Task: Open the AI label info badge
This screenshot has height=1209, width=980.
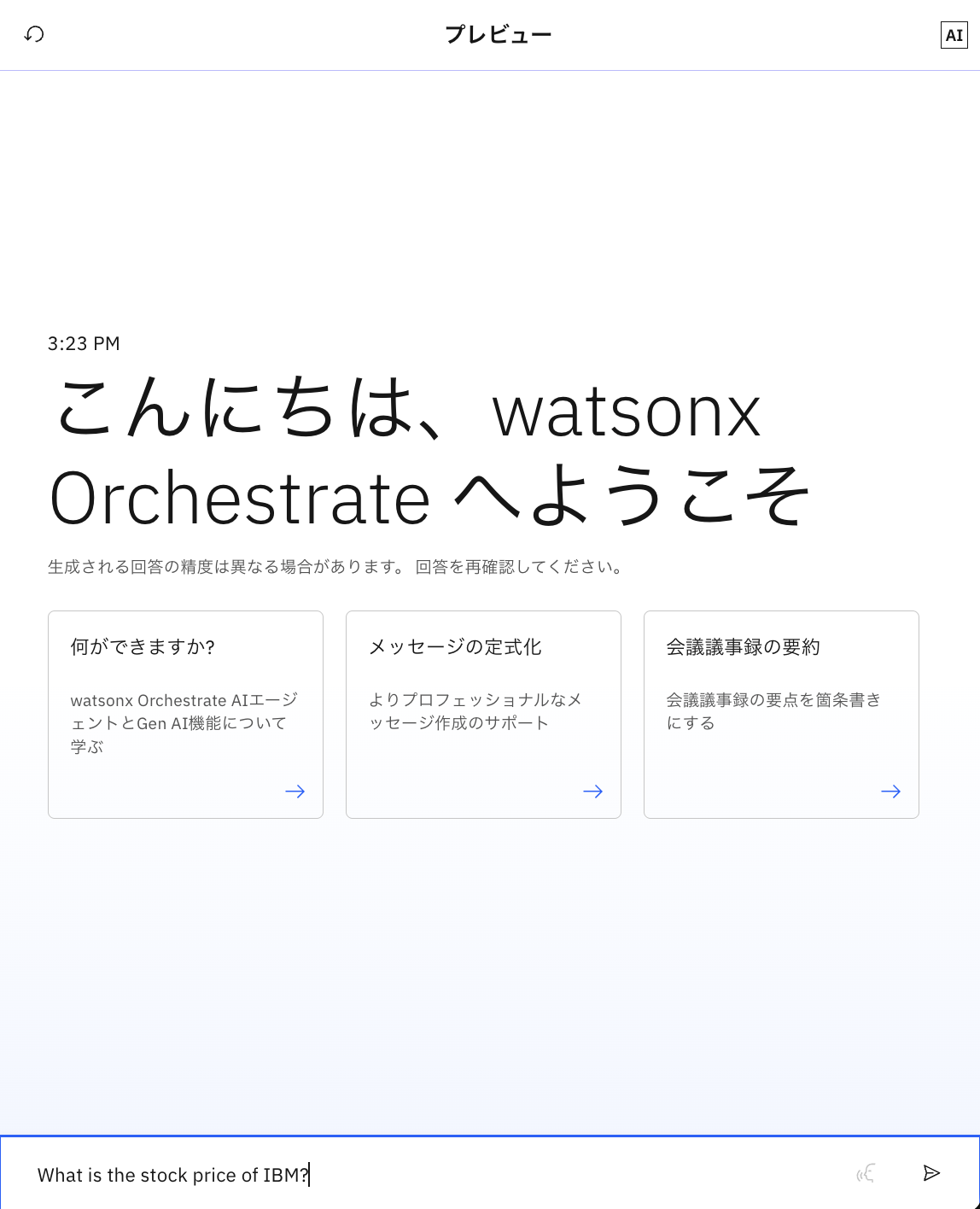Action: tap(954, 35)
